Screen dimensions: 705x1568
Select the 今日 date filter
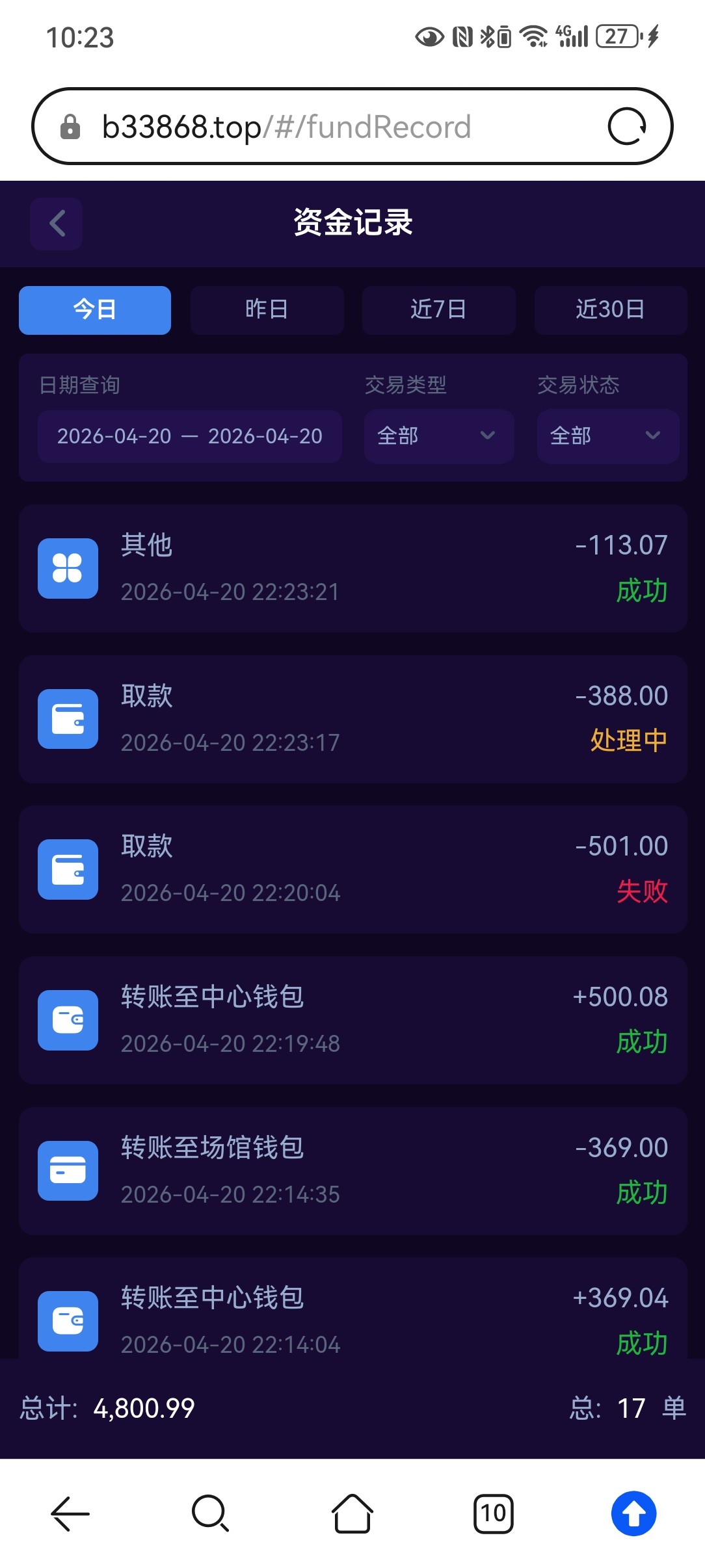(x=95, y=310)
